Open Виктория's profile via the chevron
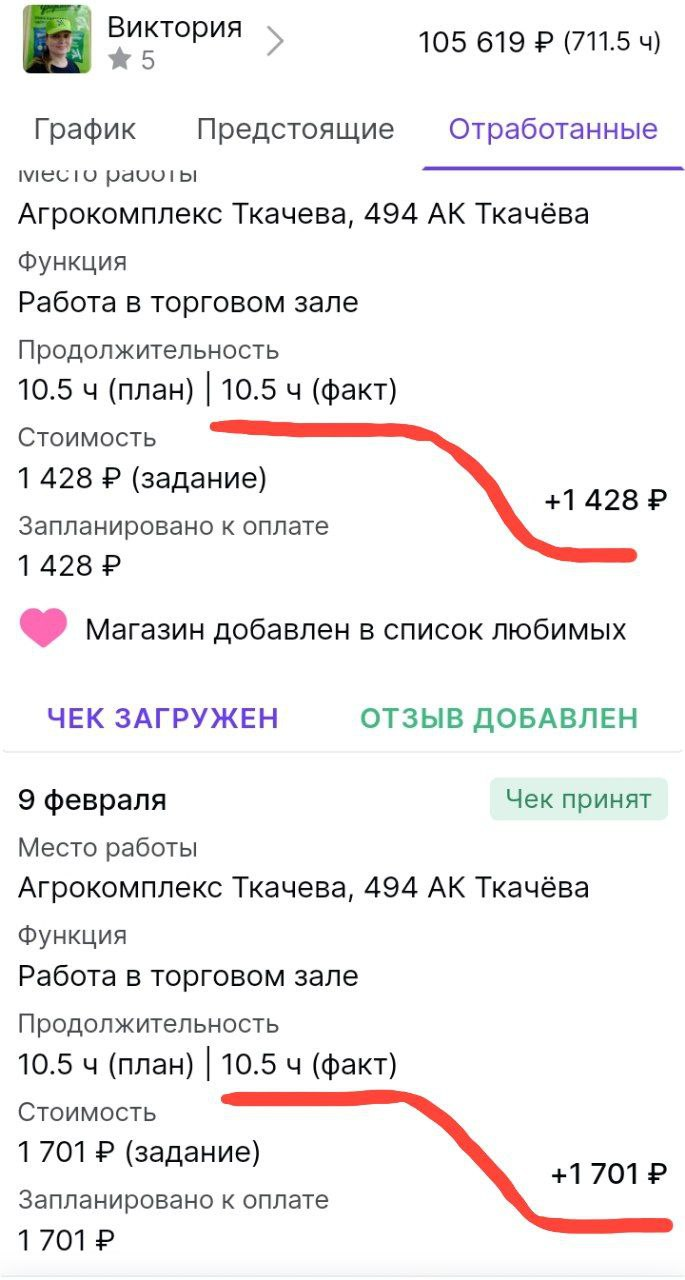This screenshot has height=1280, width=685. [275, 41]
